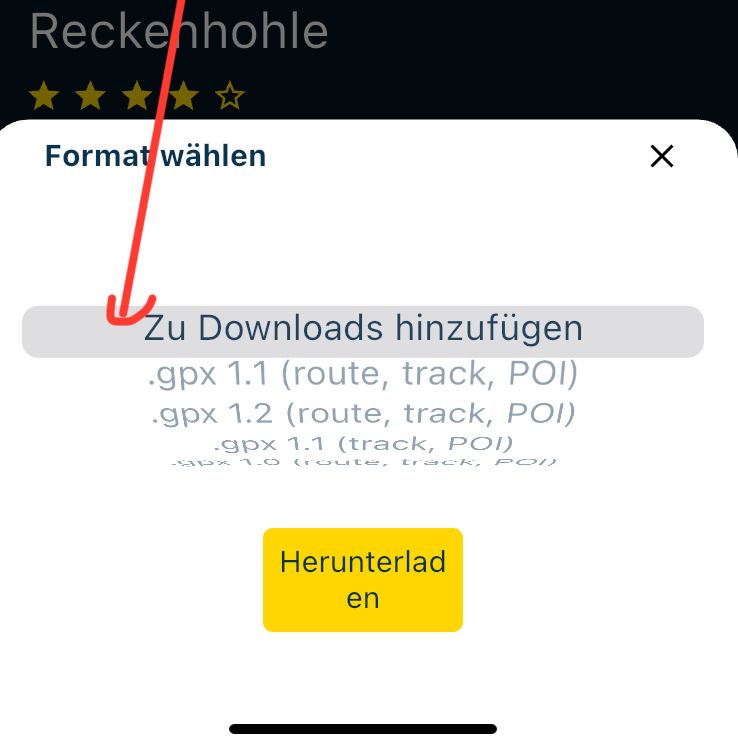Select Zu Downloads hinzufügen option
The image size is (738, 747).
(x=363, y=329)
